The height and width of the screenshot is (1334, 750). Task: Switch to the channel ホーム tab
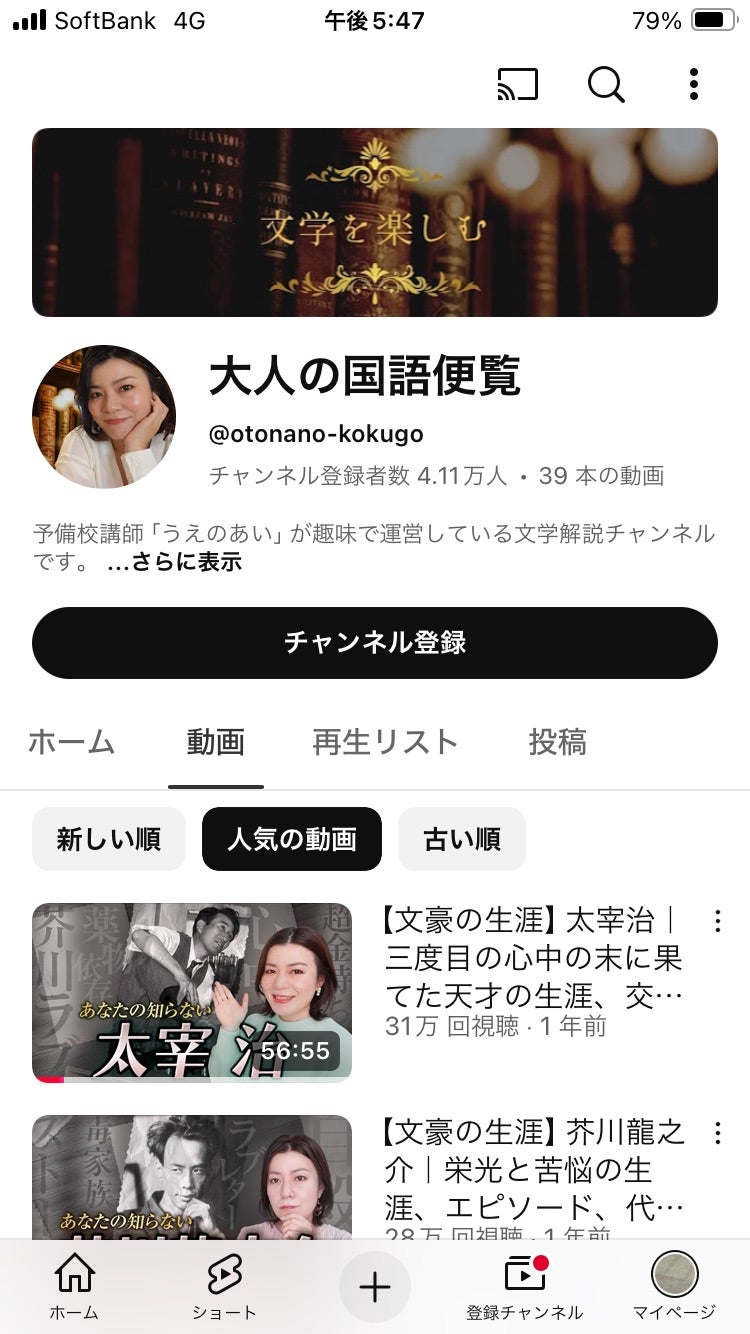click(x=72, y=742)
